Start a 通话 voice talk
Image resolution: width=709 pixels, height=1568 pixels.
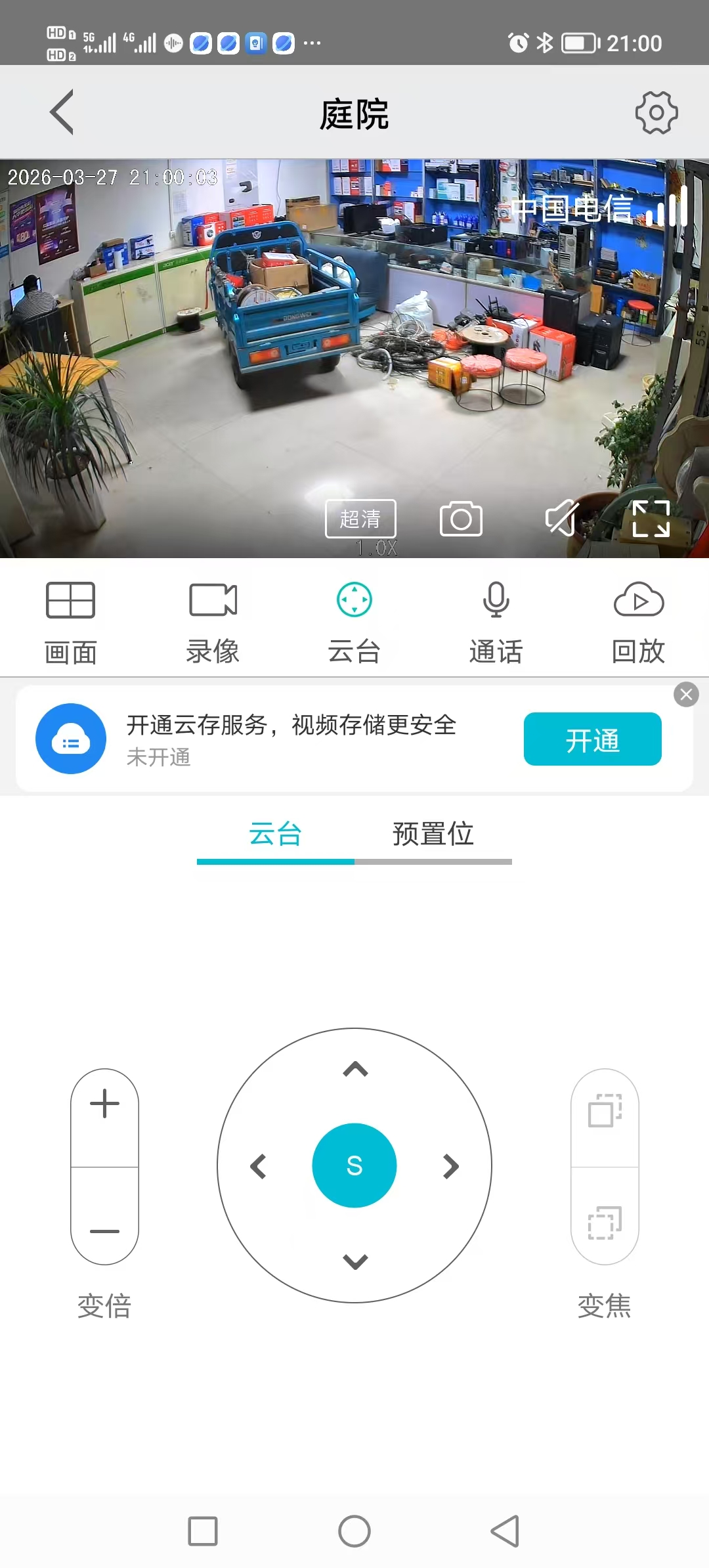click(496, 622)
